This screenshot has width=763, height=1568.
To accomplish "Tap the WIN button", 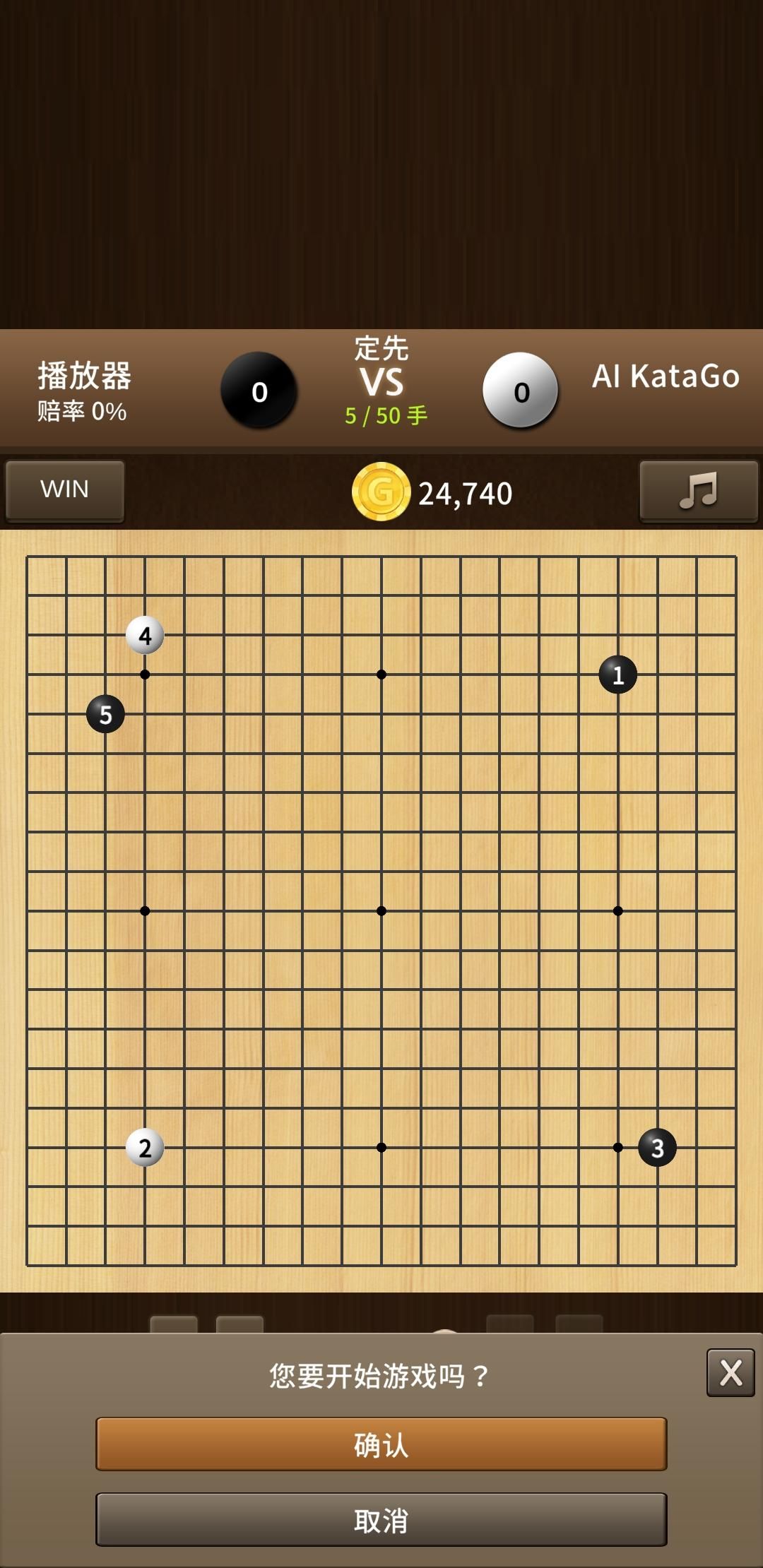I will pyautogui.click(x=65, y=490).
